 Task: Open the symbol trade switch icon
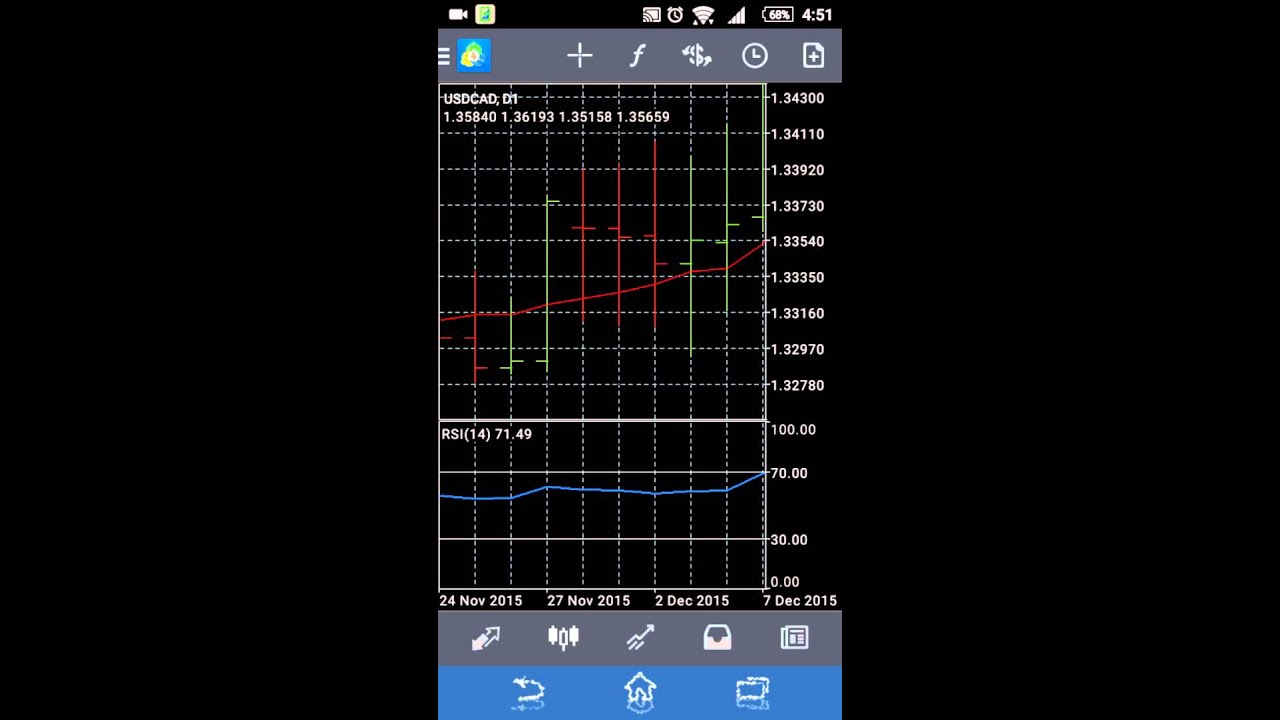(696, 56)
